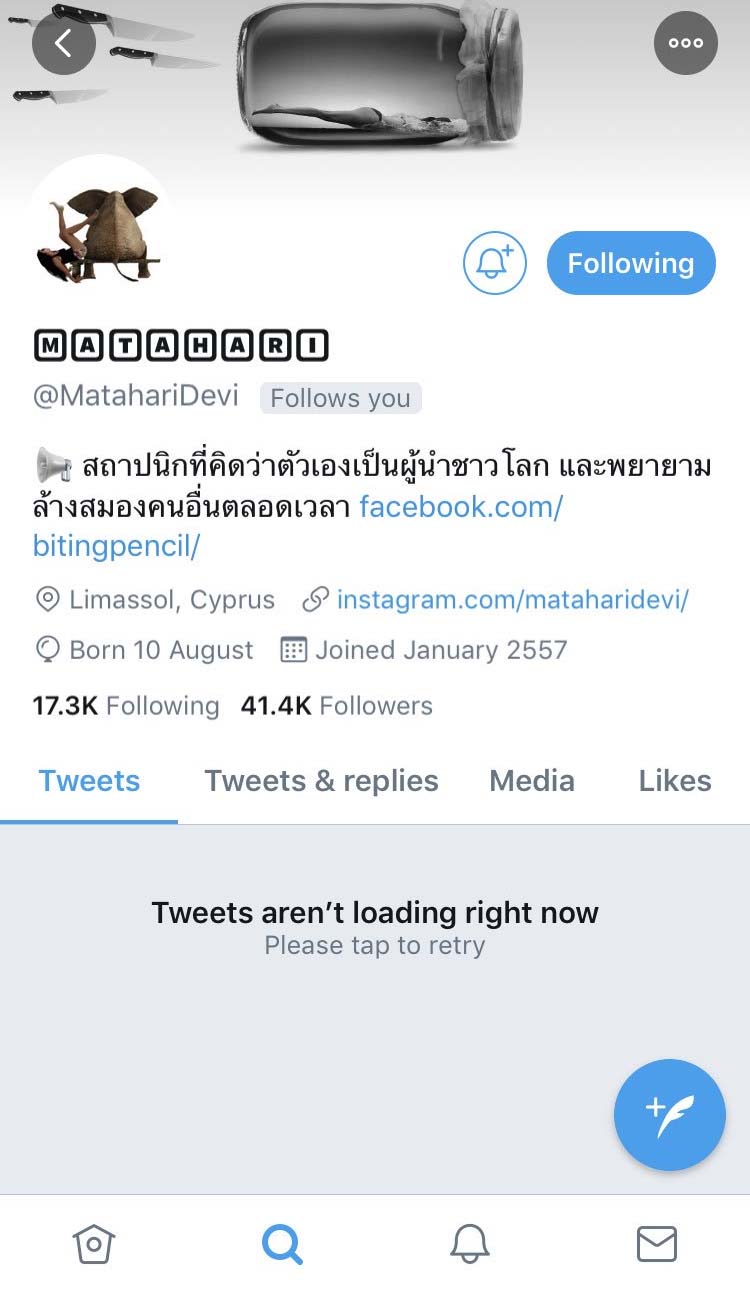Open the facebook.com/bitingpencil link
750x1293 pixels.
click(x=297, y=526)
